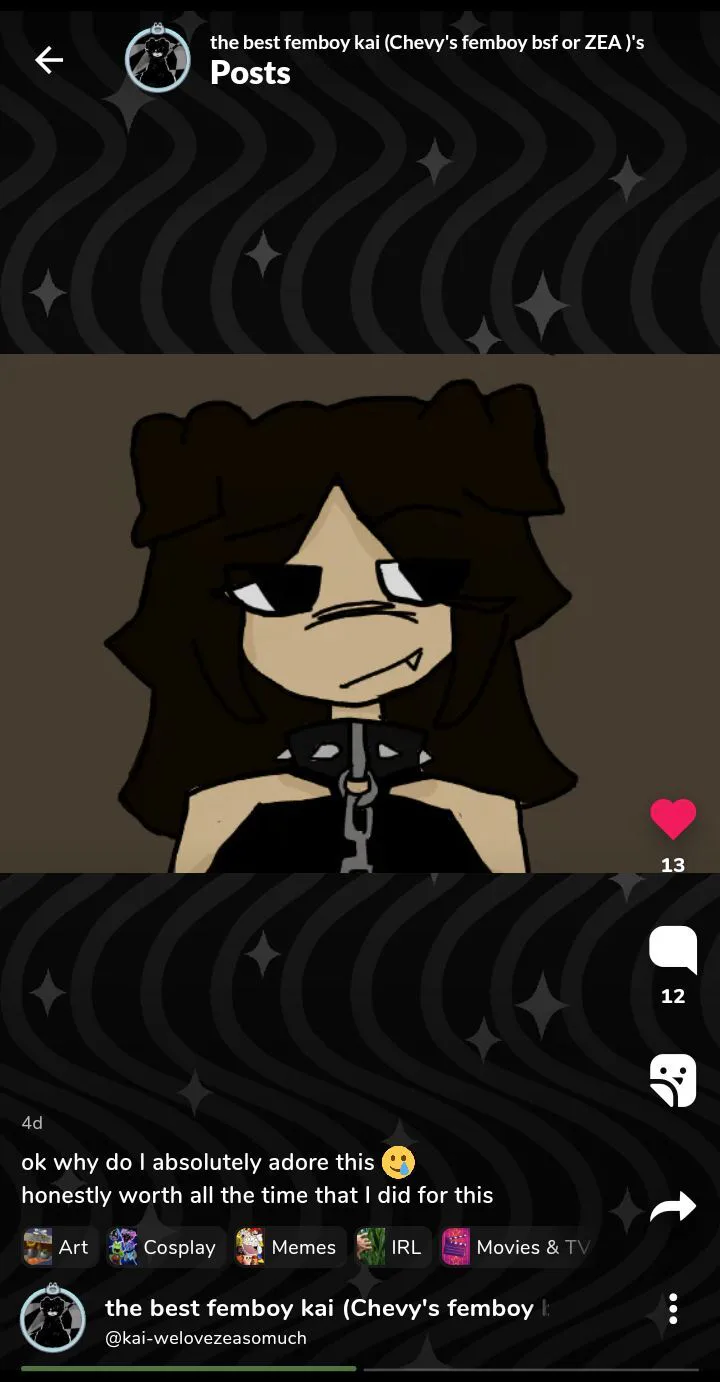
Task: Tap the sticker reaction icon
Action: 673,1080
